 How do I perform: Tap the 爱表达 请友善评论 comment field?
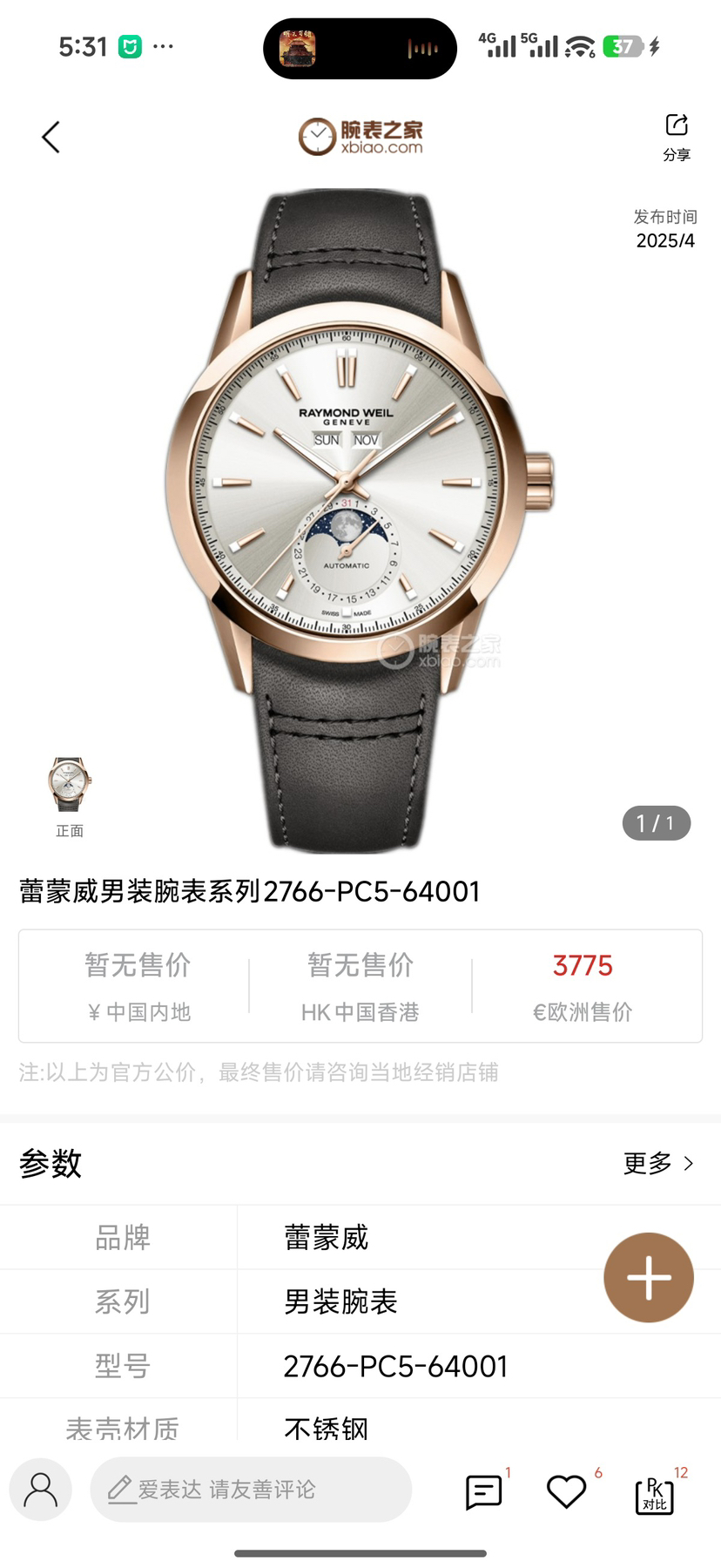pos(251,1490)
